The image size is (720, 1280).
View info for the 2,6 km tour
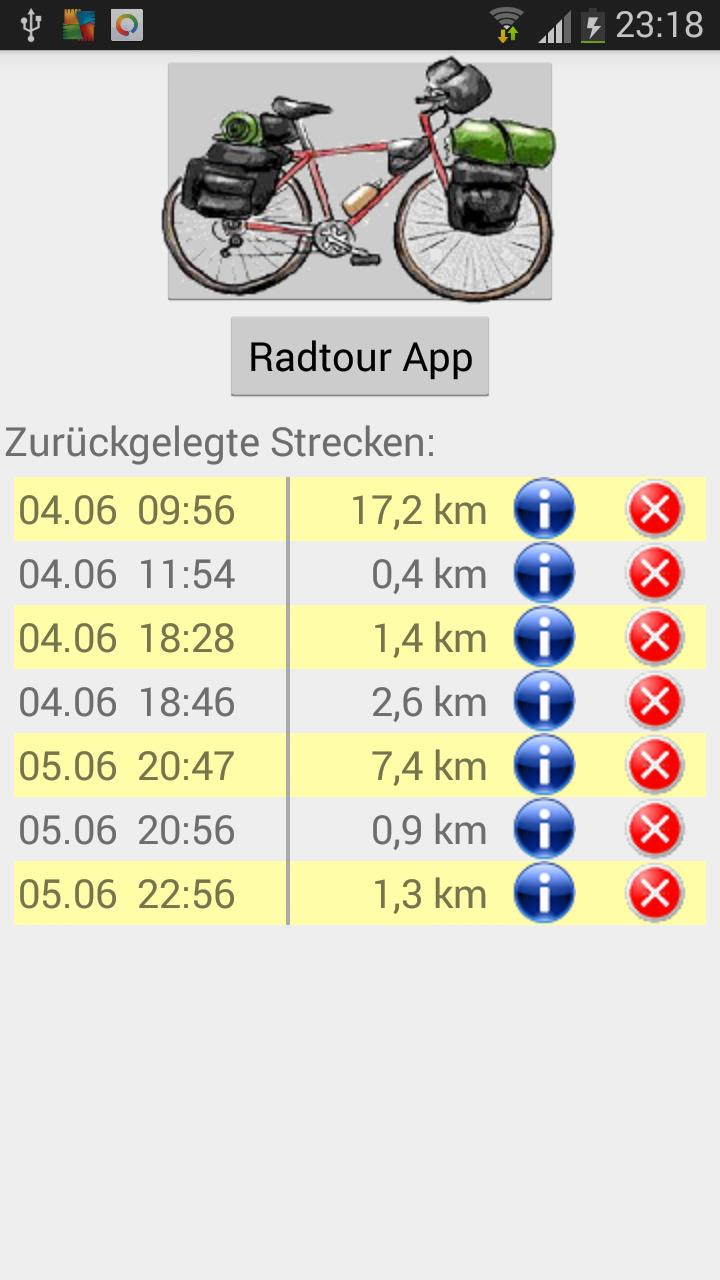click(x=544, y=701)
